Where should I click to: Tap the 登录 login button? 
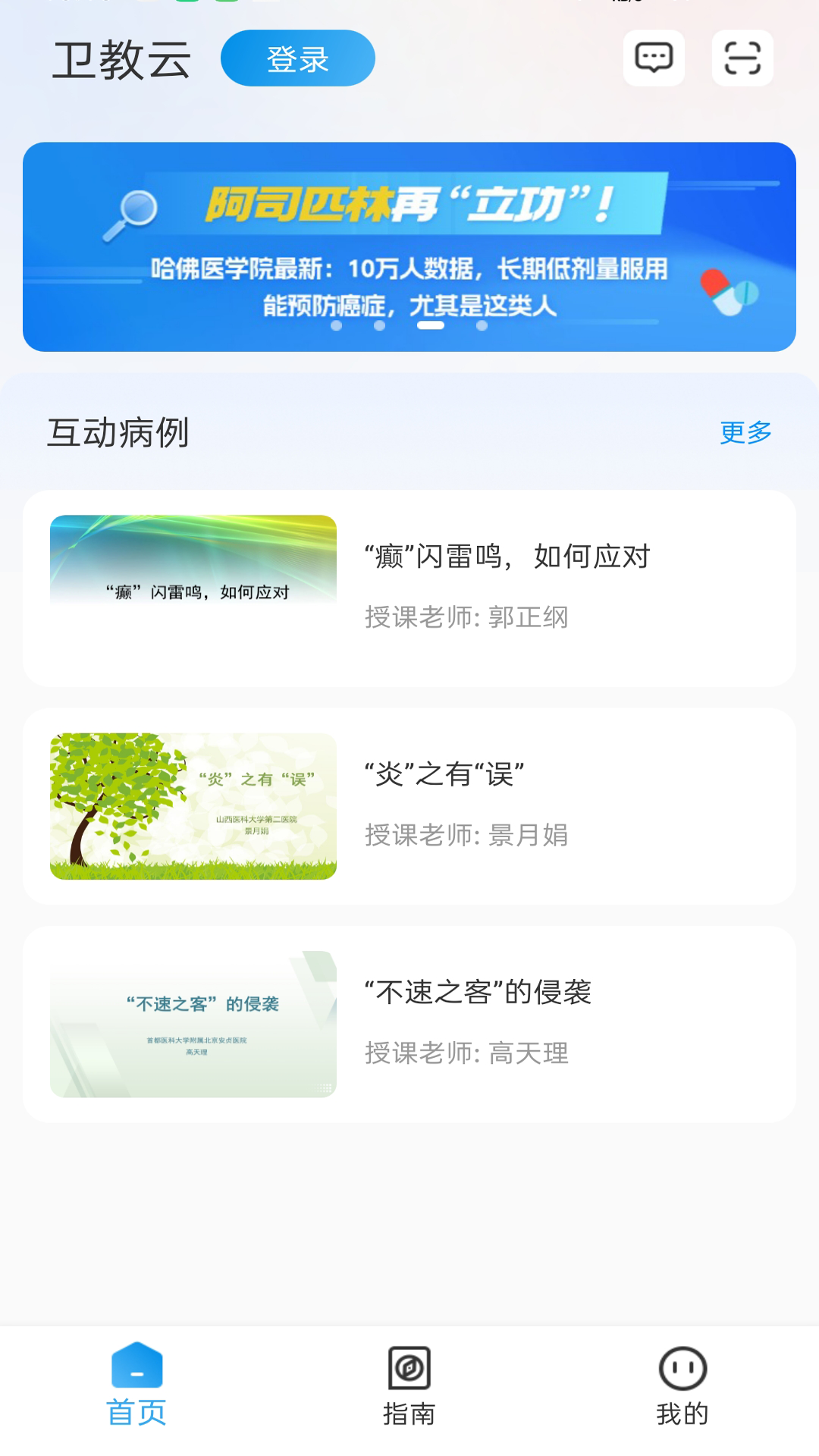tap(297, 58)
